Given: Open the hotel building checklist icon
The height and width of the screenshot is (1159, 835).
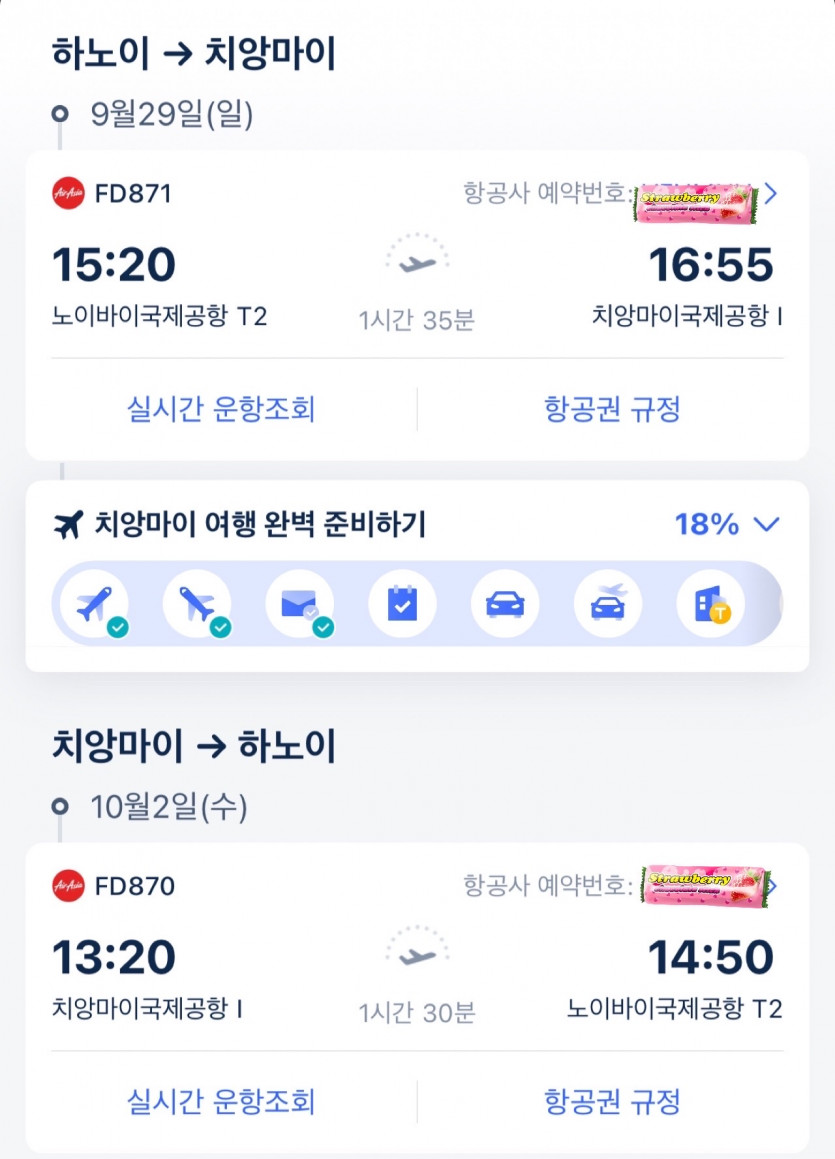Looking at the screenshot, I should (x=710, y=604).
